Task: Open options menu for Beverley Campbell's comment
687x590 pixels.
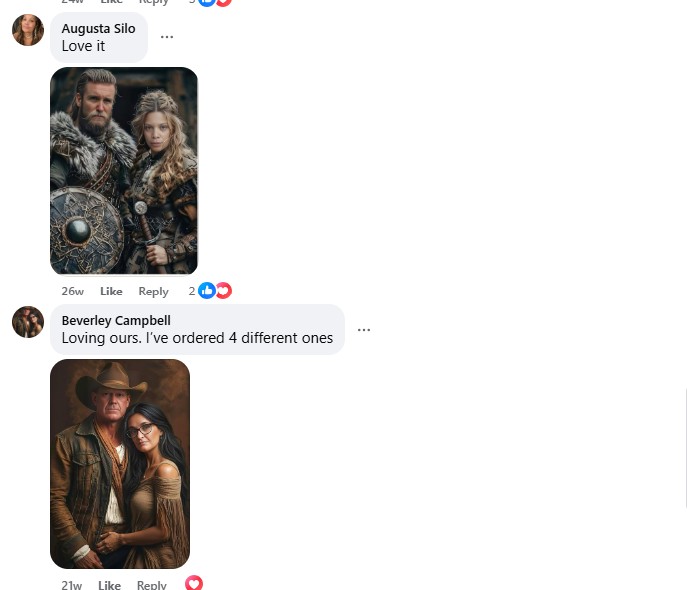Action: coord(364,329)
